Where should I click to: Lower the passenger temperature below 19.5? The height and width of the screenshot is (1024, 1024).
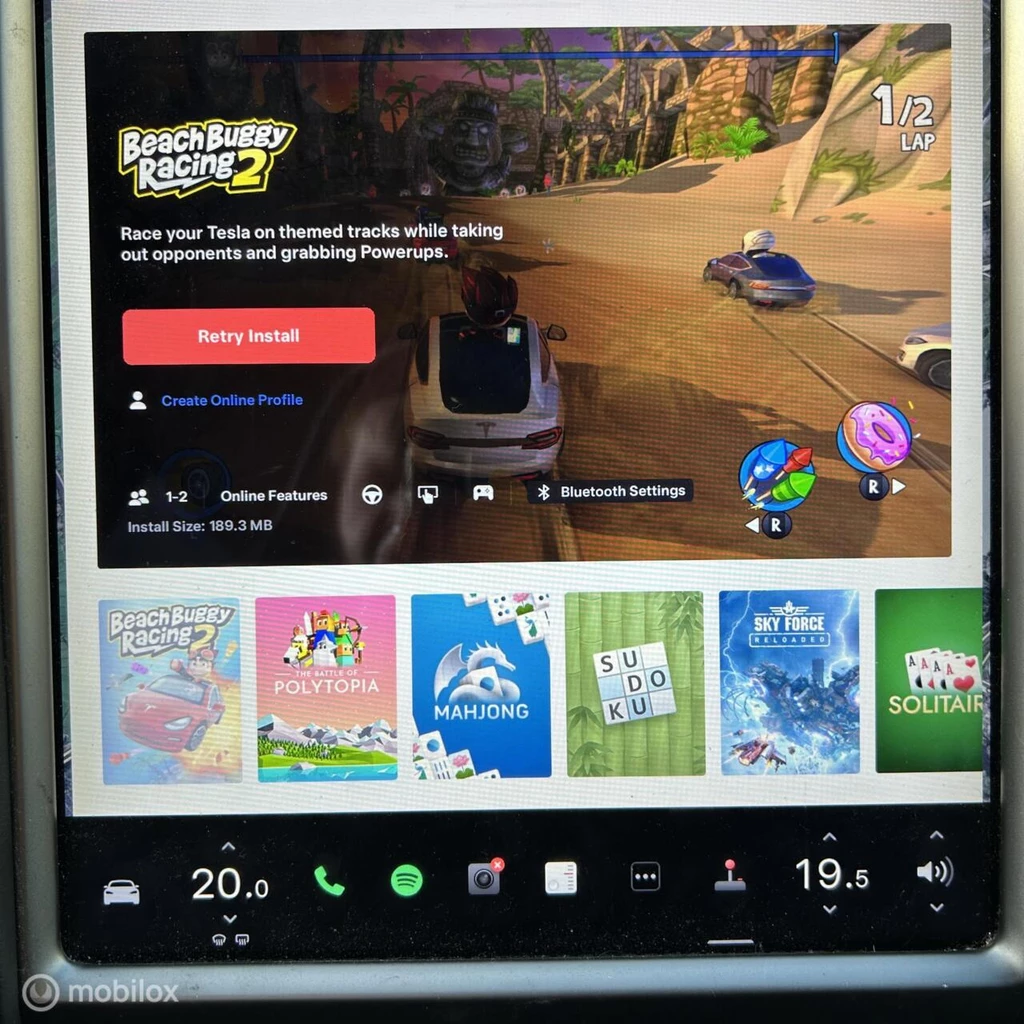829,909
